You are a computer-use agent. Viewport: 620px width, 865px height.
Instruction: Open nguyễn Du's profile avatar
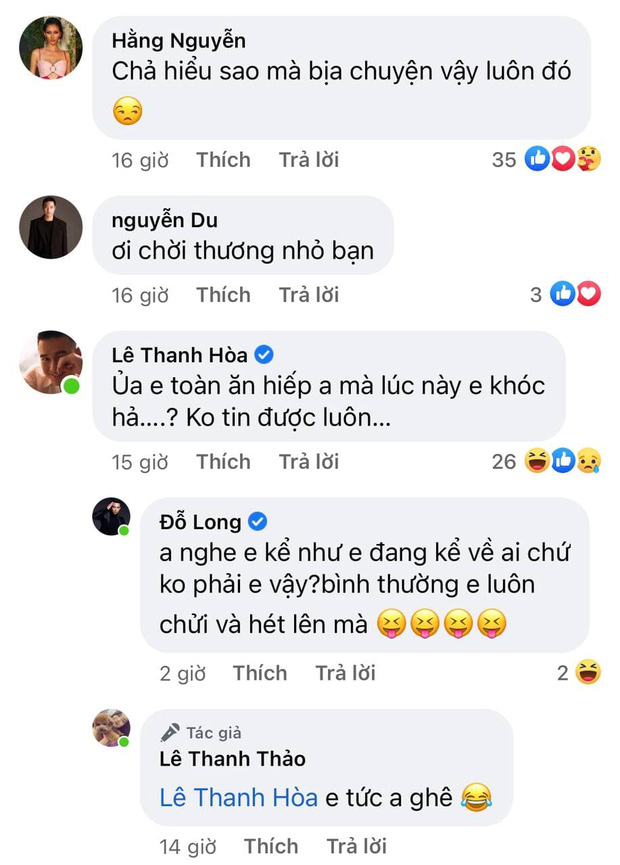[x=51, y=227]
